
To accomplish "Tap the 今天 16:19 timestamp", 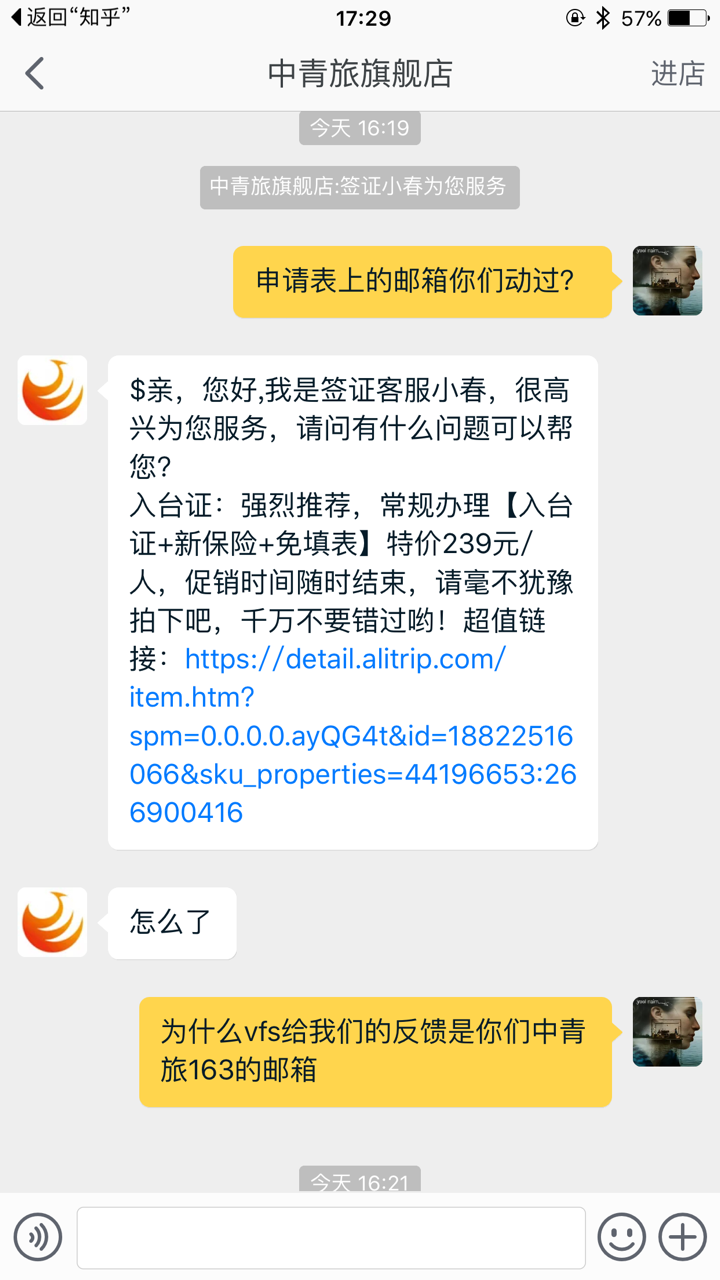I will click(x=360, y=127).
